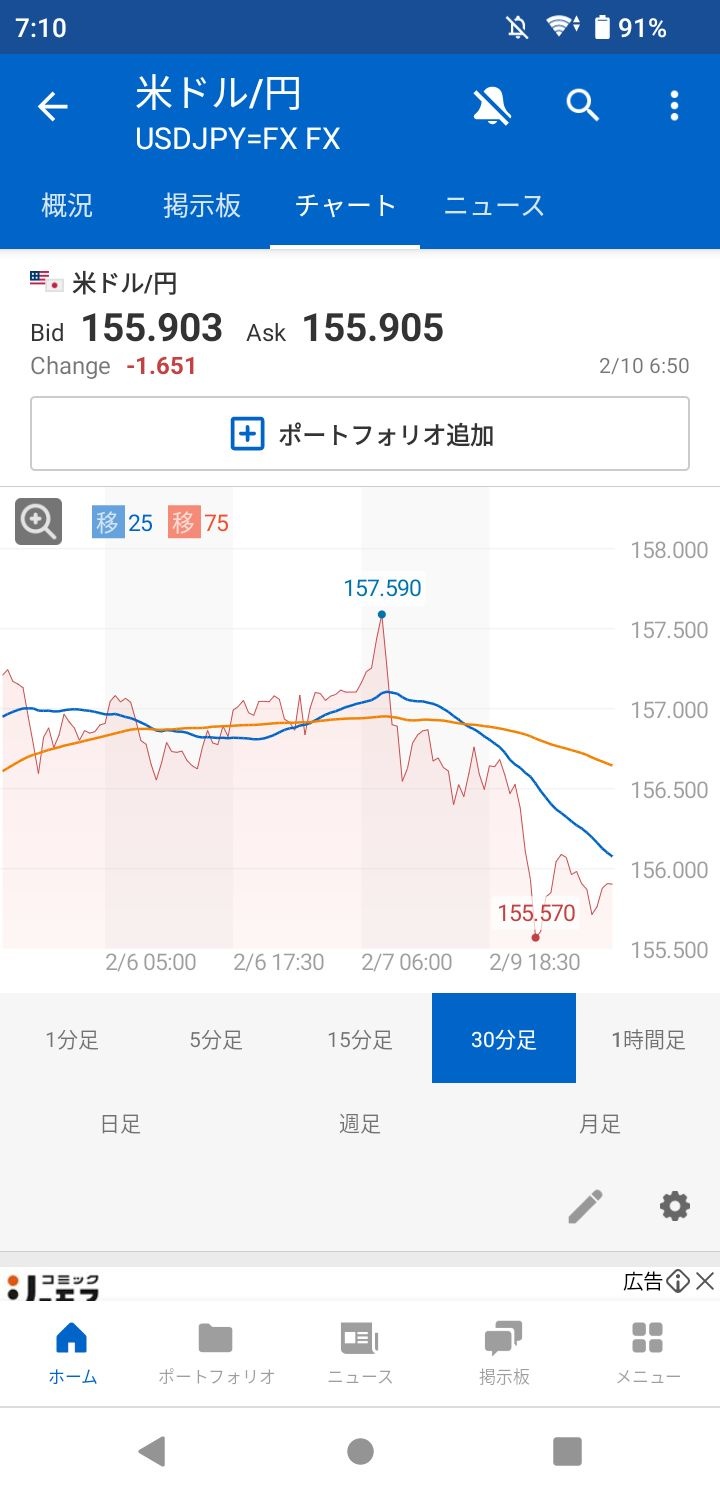This screenshot has width=720, height=1496.
Task: Toggle the price alert bell
Action: click(x=492, y=105)
